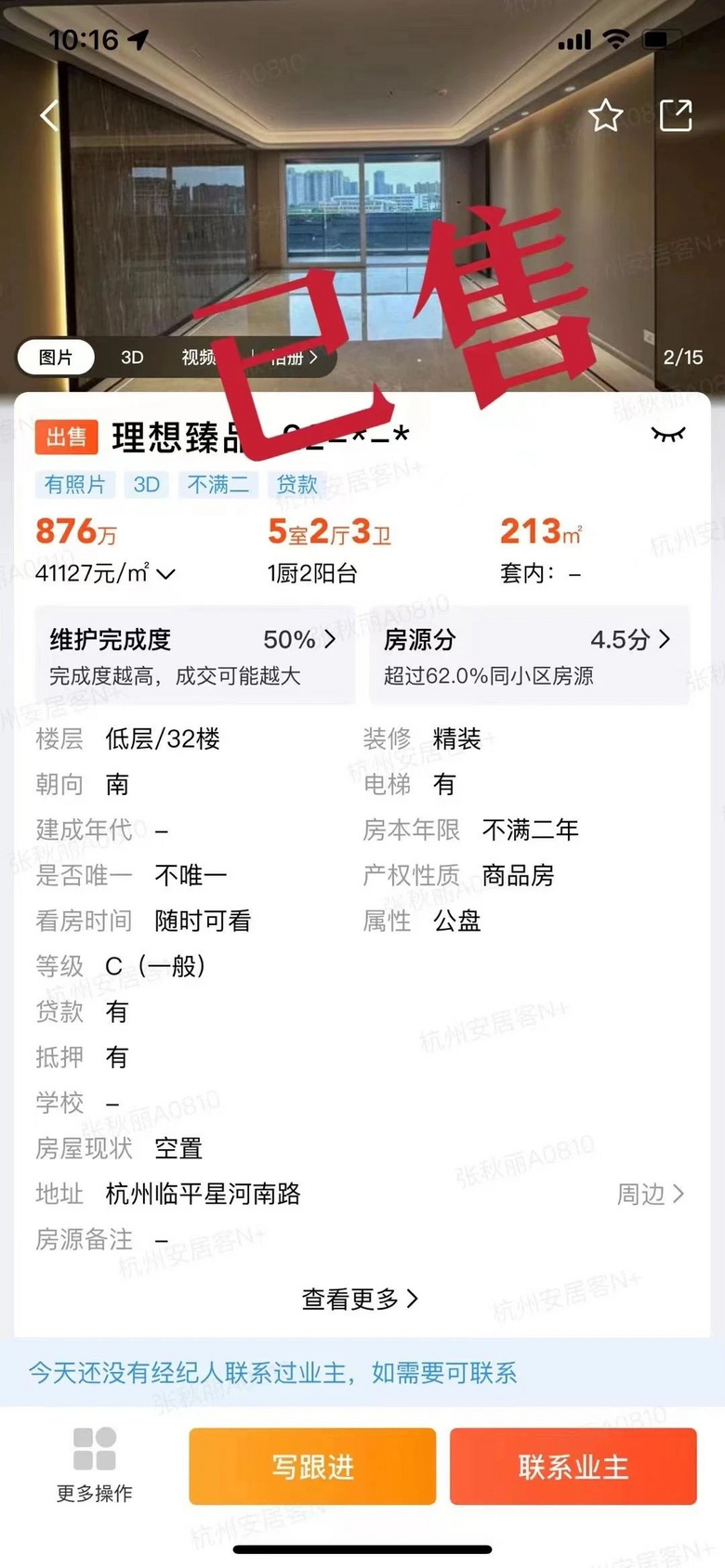Expand 查看更多 for more details

click(x=361, y=1299)
